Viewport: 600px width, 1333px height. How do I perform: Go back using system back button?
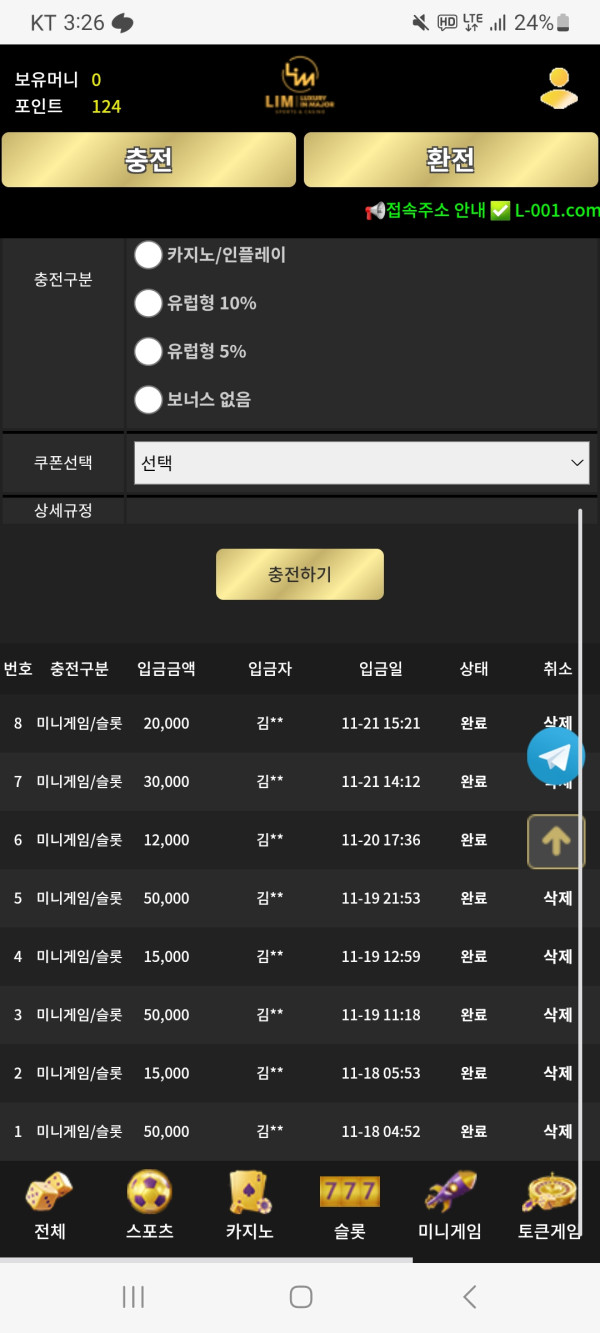[x=469, y=1297]
